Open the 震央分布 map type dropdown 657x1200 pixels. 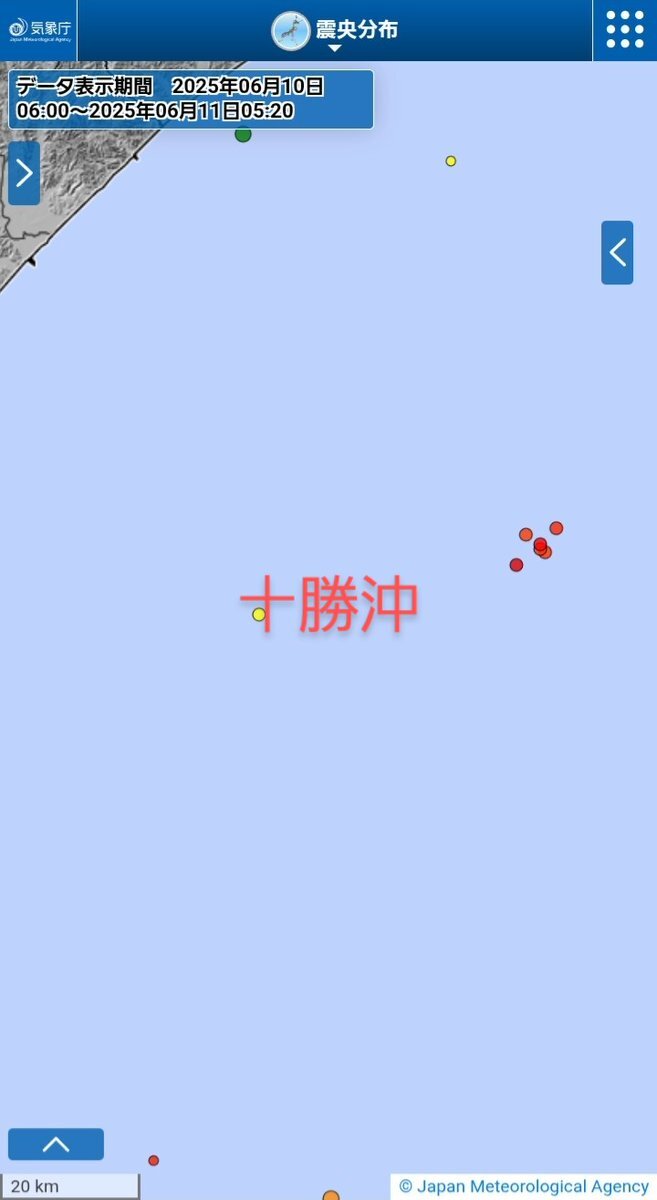[335, 31]
